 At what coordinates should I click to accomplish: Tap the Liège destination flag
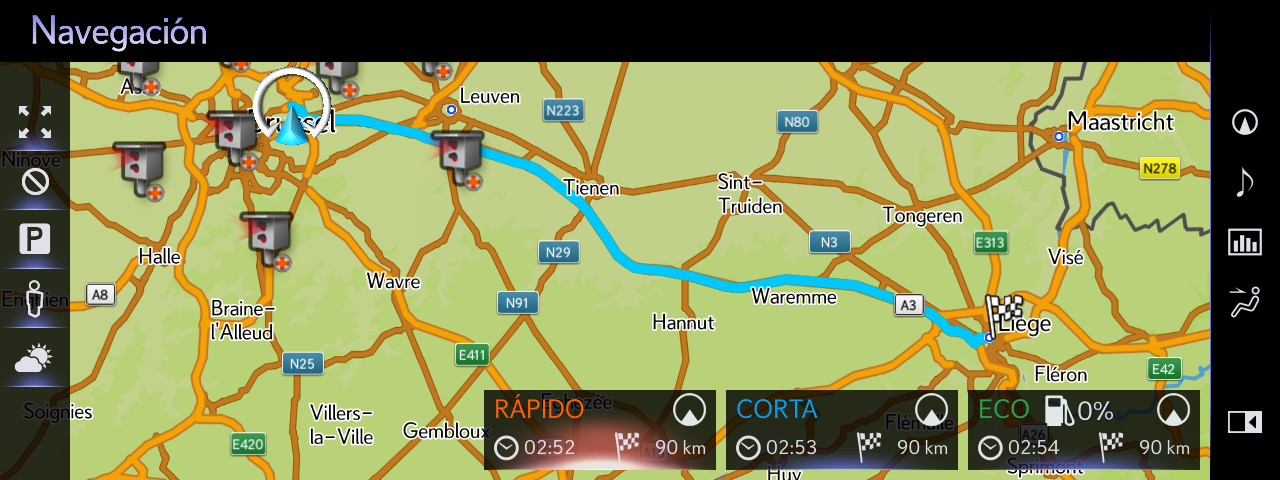click(1004, 314)
